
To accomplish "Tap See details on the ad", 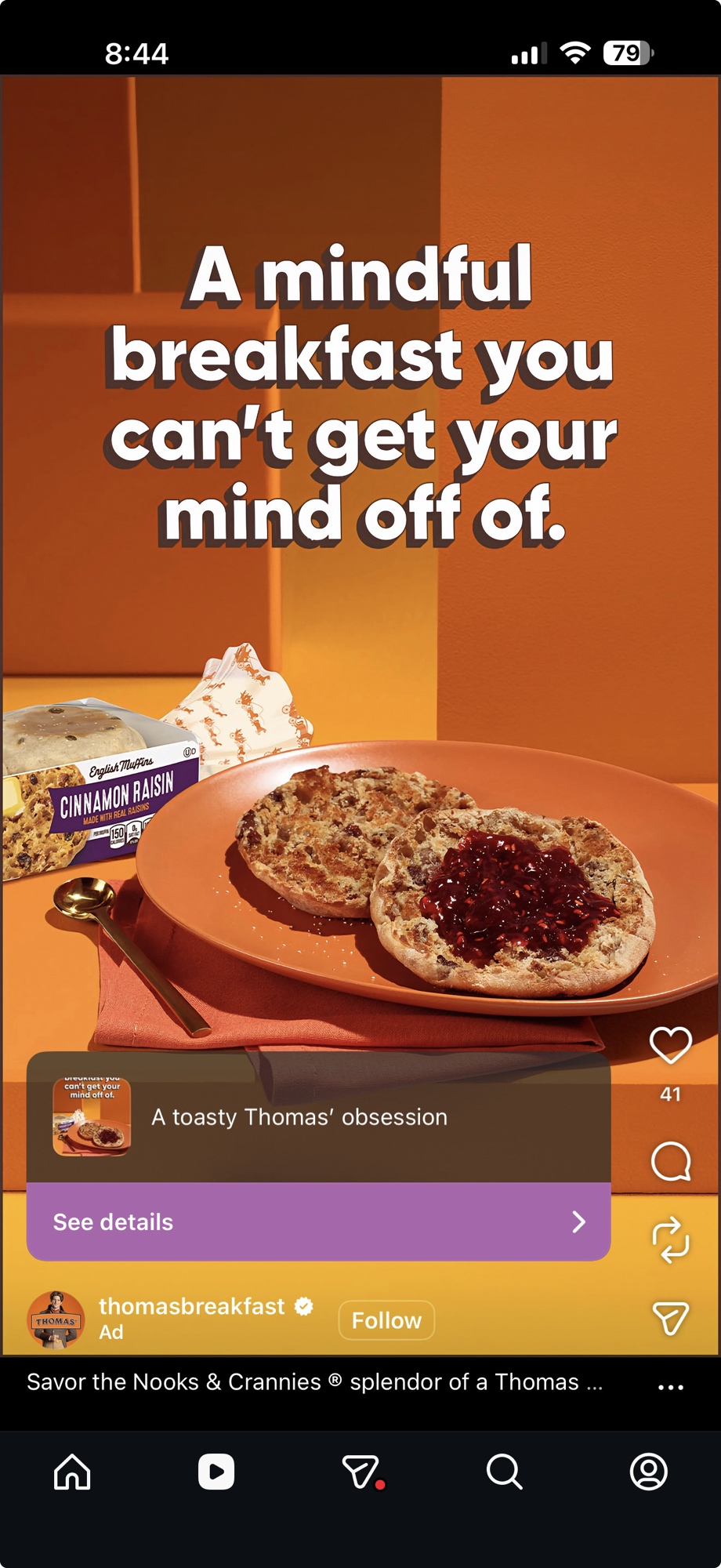I will pos(318,1221).
